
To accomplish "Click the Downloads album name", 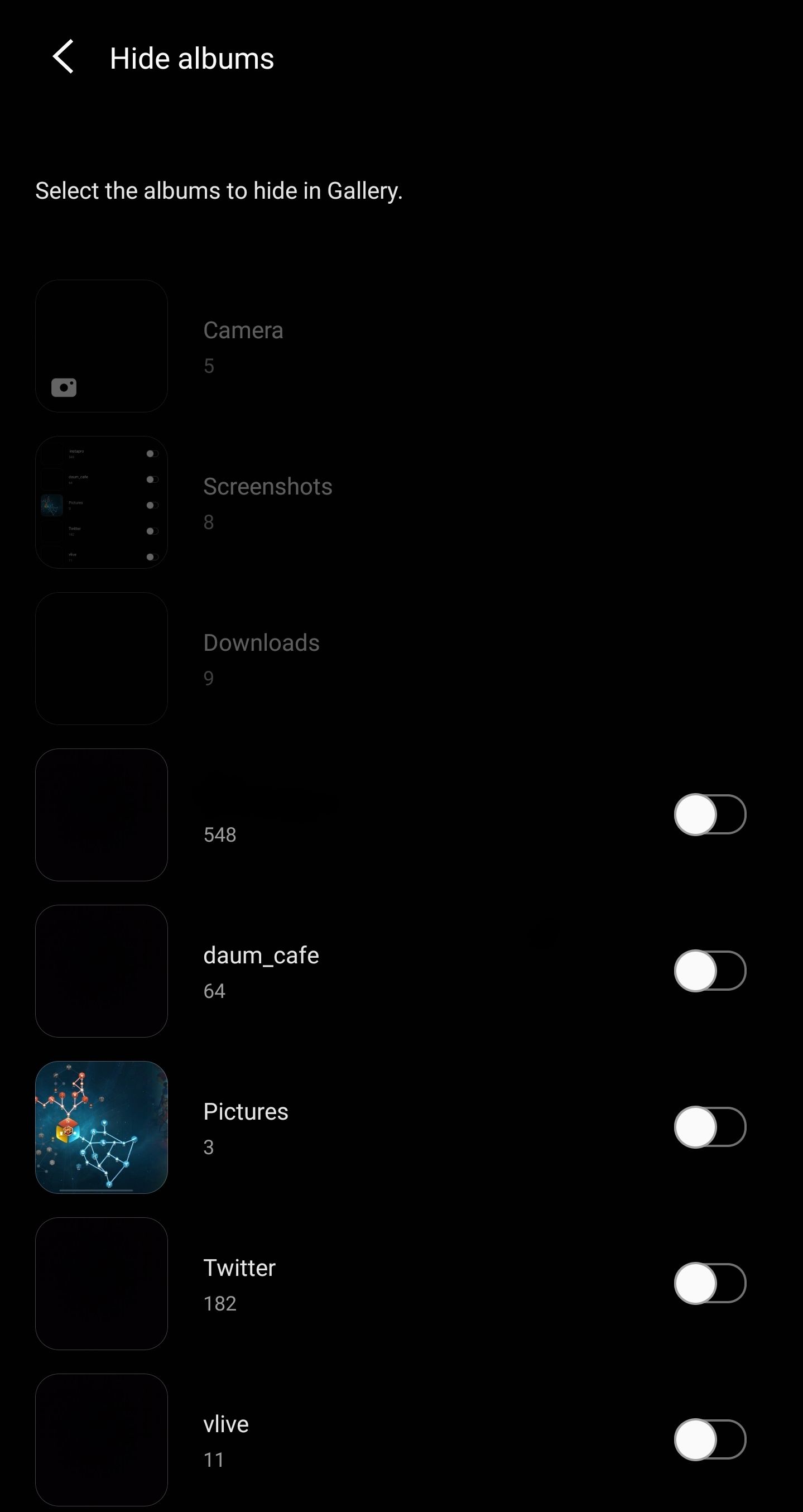I will pos(261,643).
